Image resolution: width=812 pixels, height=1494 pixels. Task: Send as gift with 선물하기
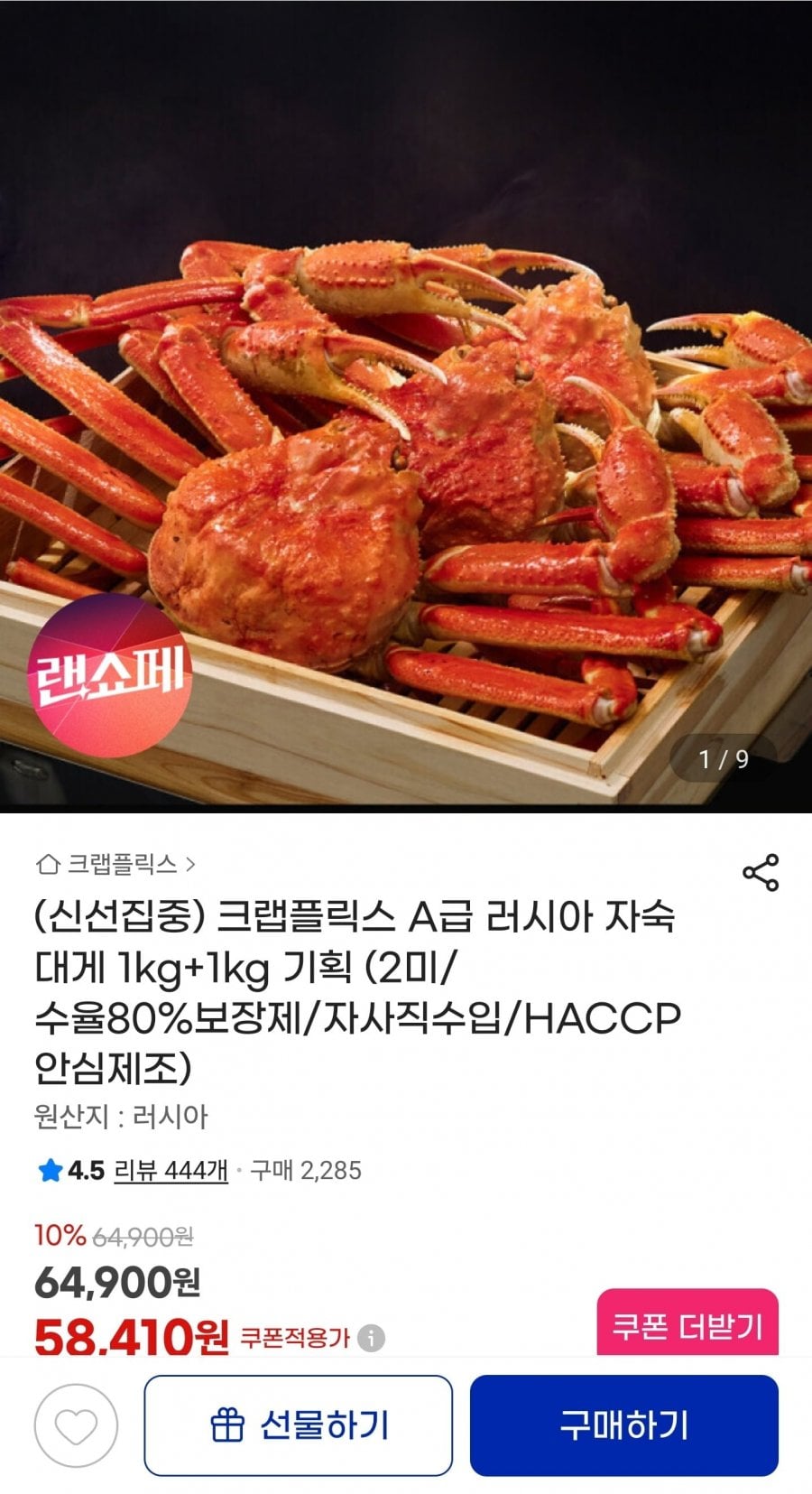(299, 1425)
